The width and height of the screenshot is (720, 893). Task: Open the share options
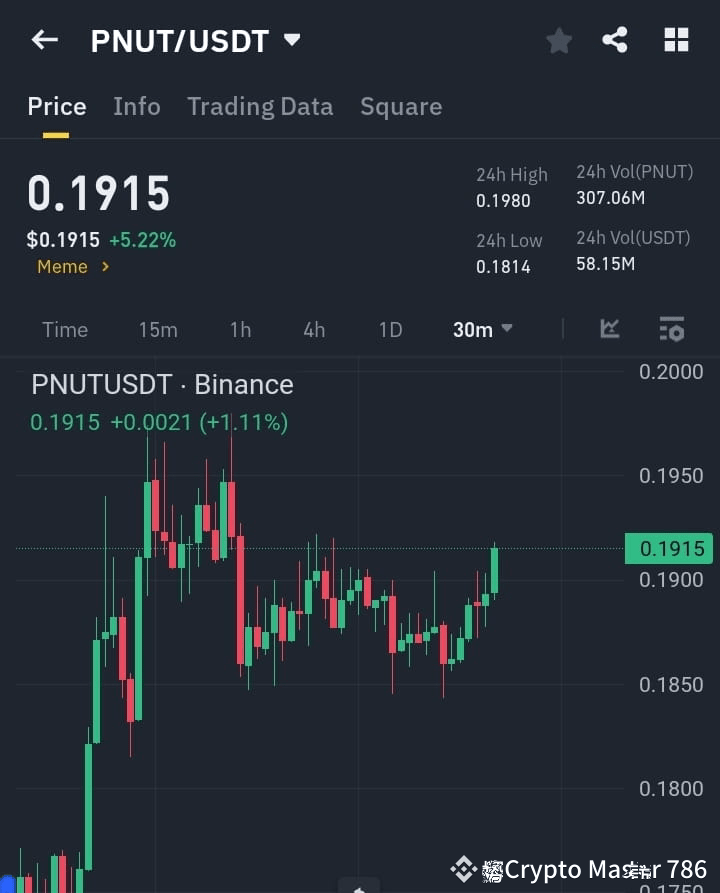[616, 40]
